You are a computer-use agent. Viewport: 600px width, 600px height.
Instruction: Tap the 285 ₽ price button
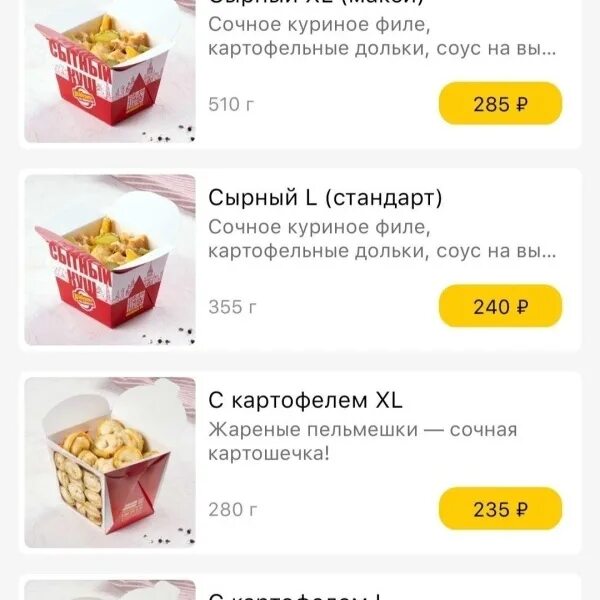click(x=500, y=104)
